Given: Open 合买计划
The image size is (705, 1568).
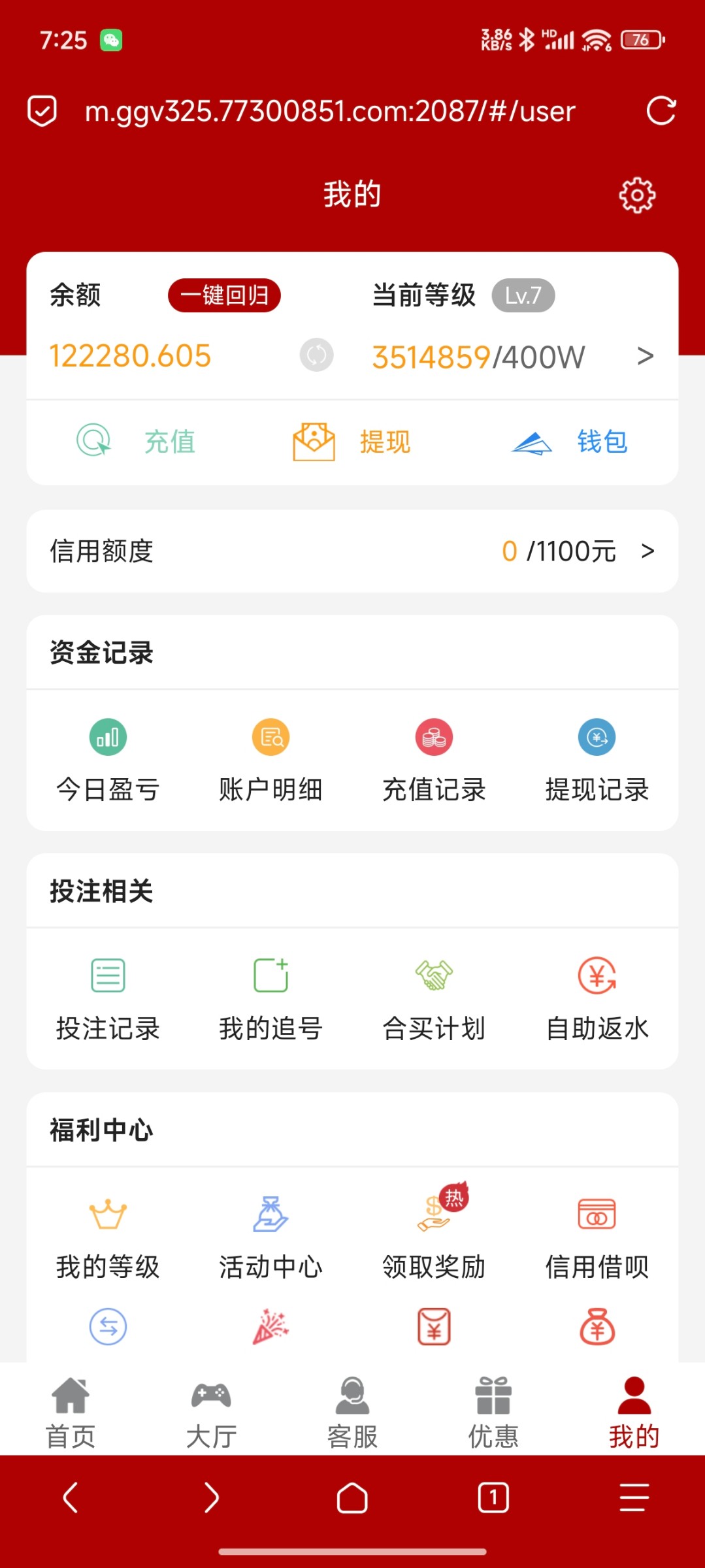Looking at the screenshot, I should [x=434, y=1000].
